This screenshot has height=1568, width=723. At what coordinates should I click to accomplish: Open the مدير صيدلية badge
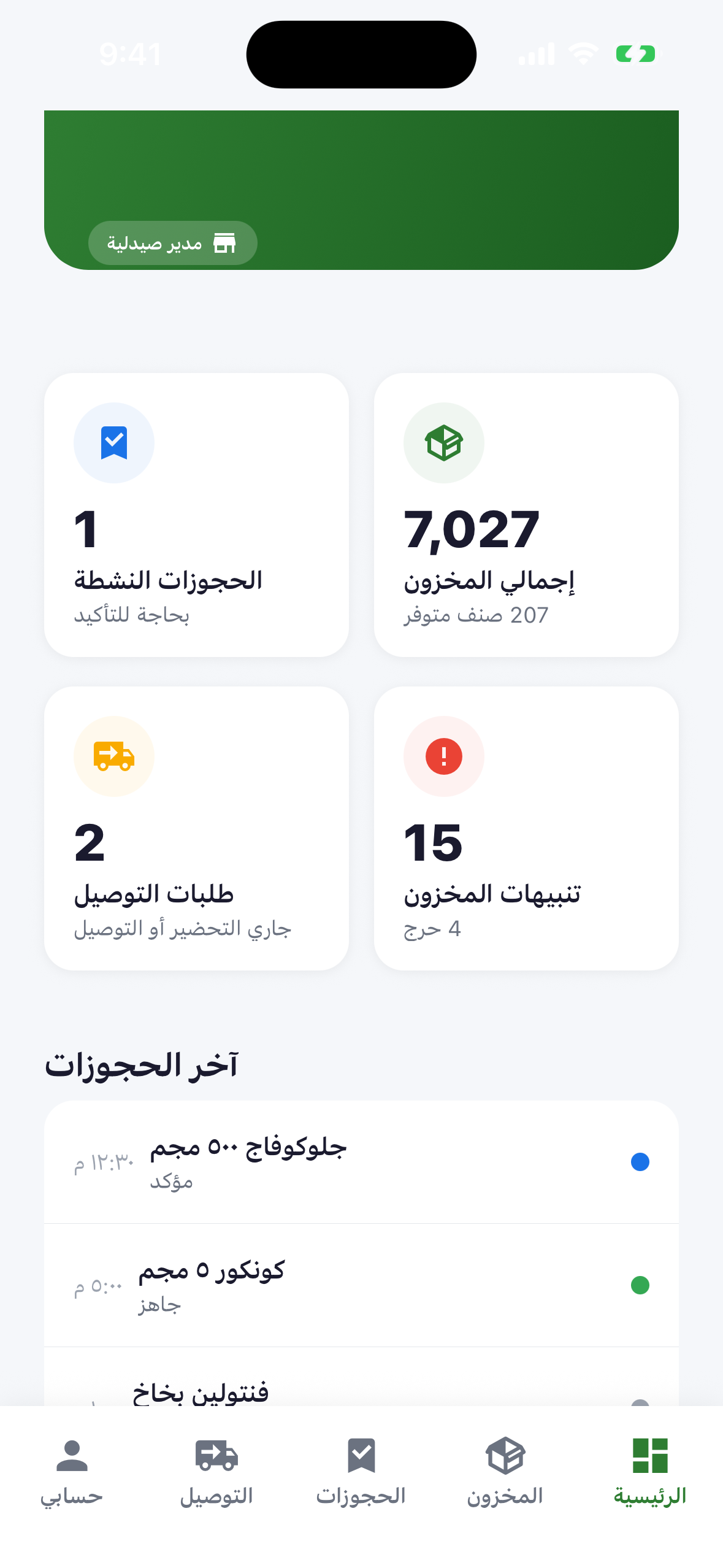pyautogui.click(x=173, y=243)
